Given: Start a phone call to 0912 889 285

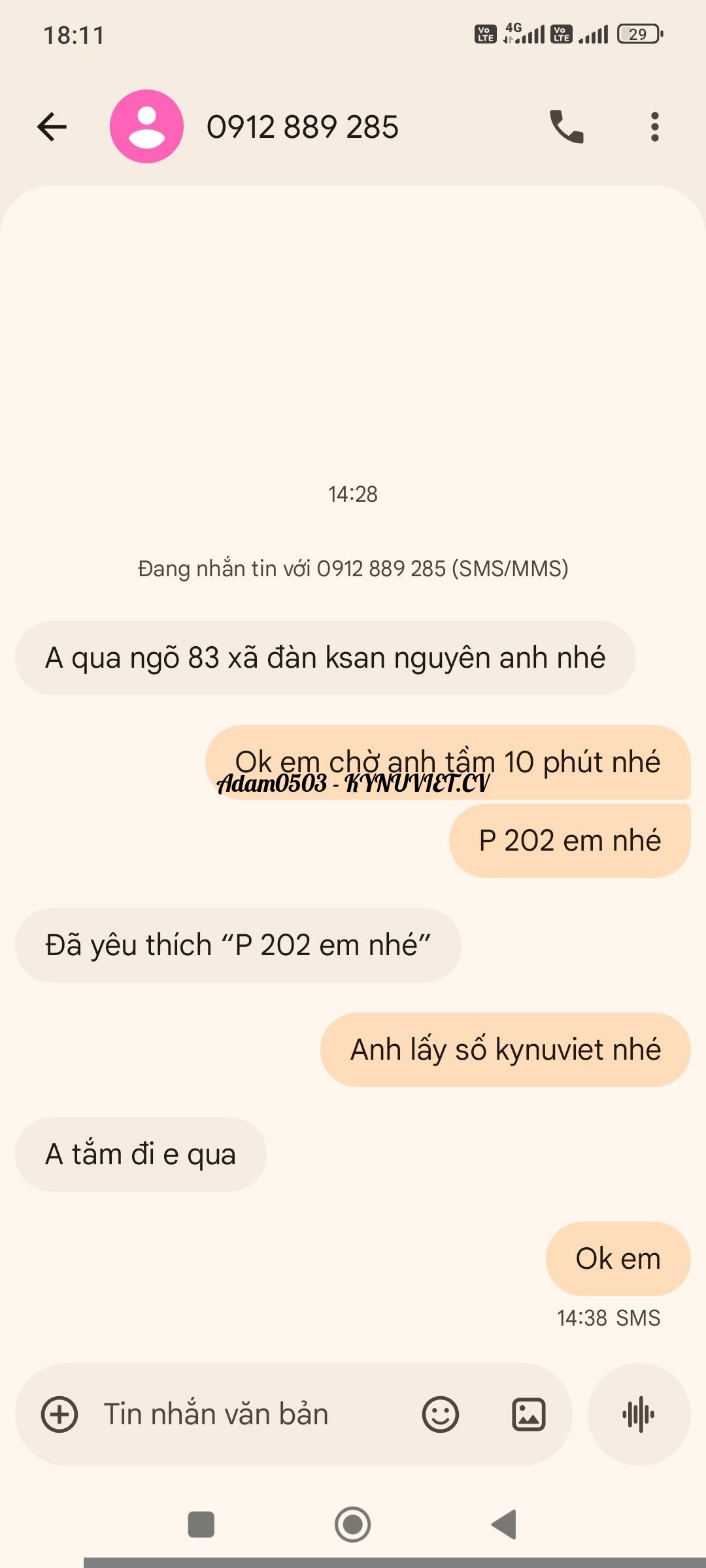Looking at the screenshot, I should coord(568,127).
